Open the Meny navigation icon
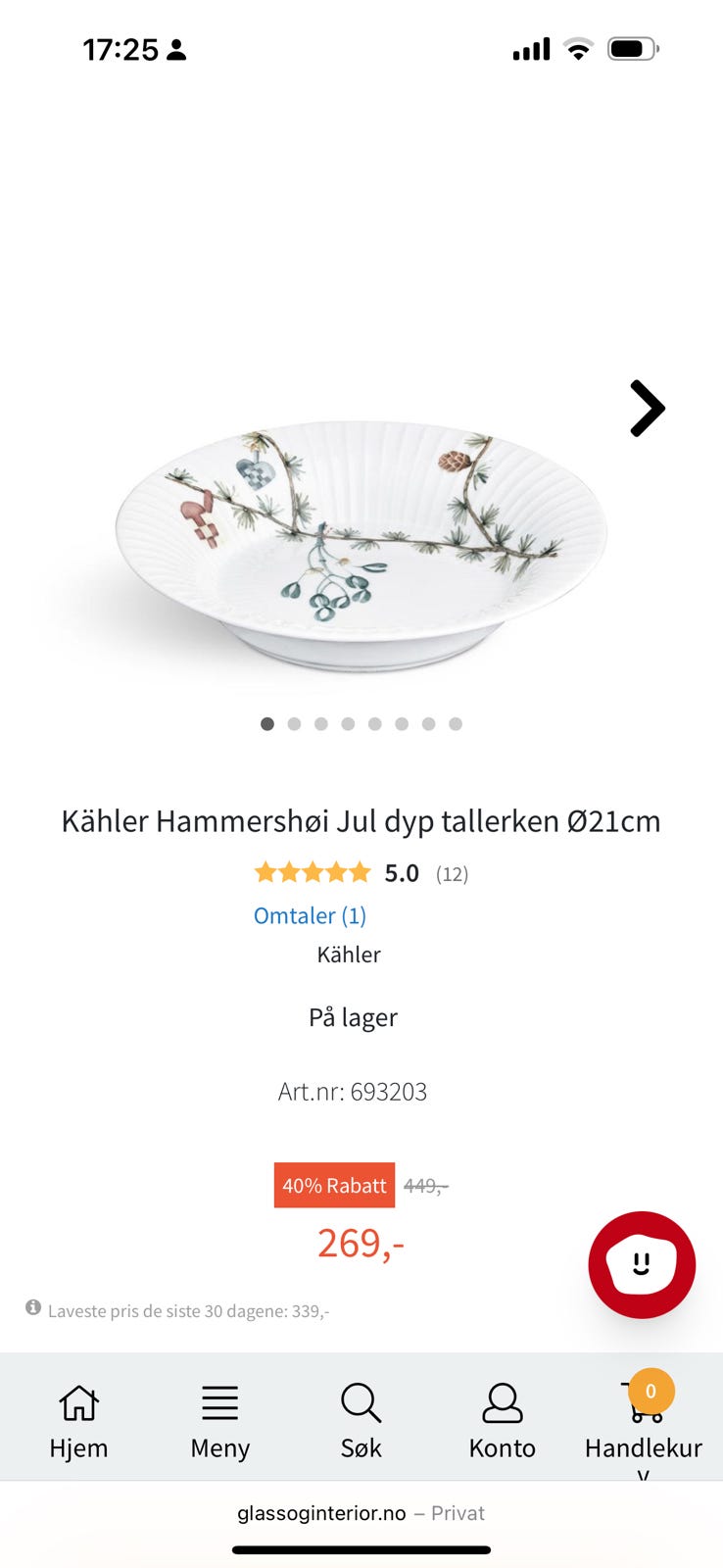The width and height of the screenshot is (723, 1568). click(x=219, y=1403)
